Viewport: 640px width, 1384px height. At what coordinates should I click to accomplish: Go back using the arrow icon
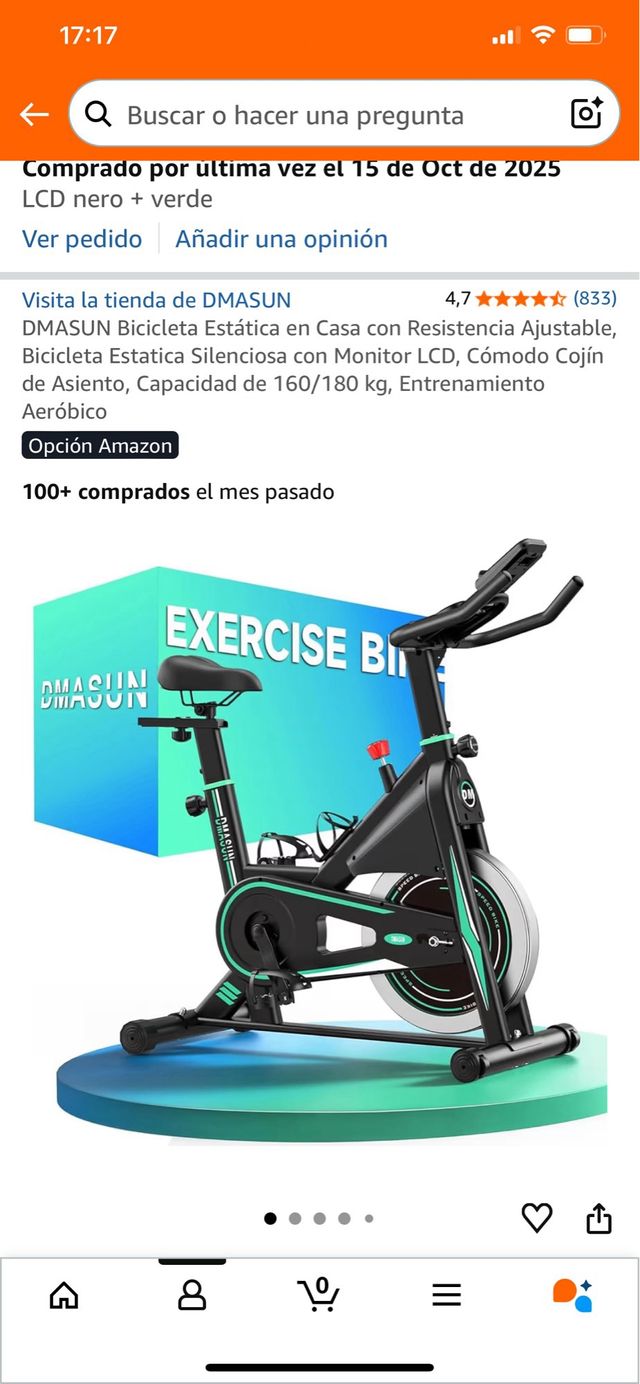click(x=34, y=115)
